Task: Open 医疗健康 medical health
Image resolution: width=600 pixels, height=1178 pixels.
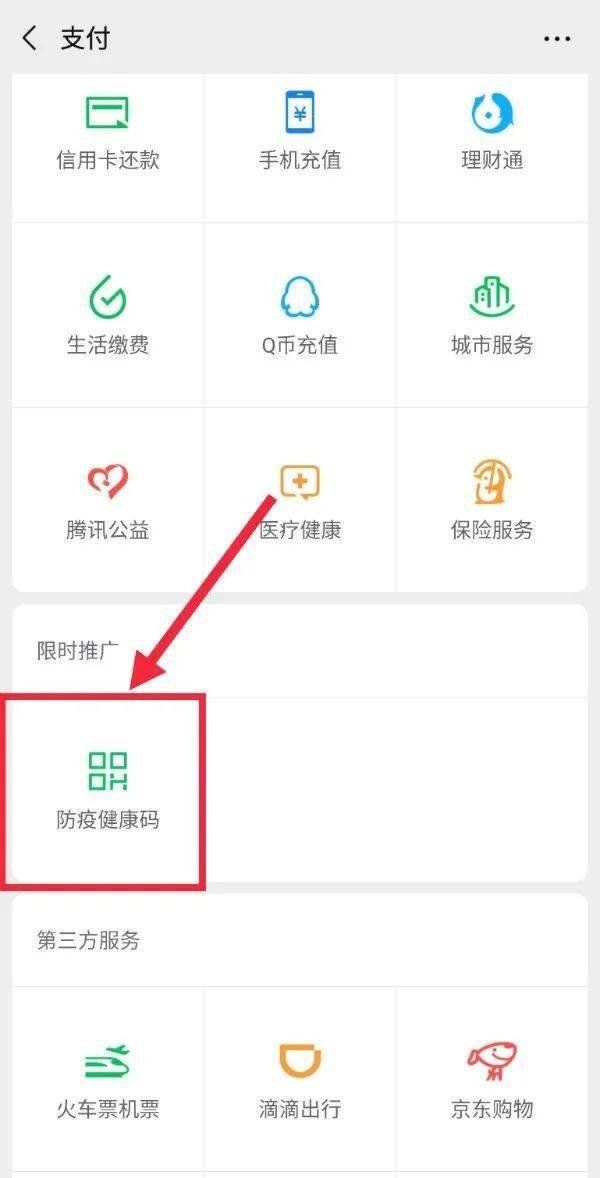Action: (300, 502)
